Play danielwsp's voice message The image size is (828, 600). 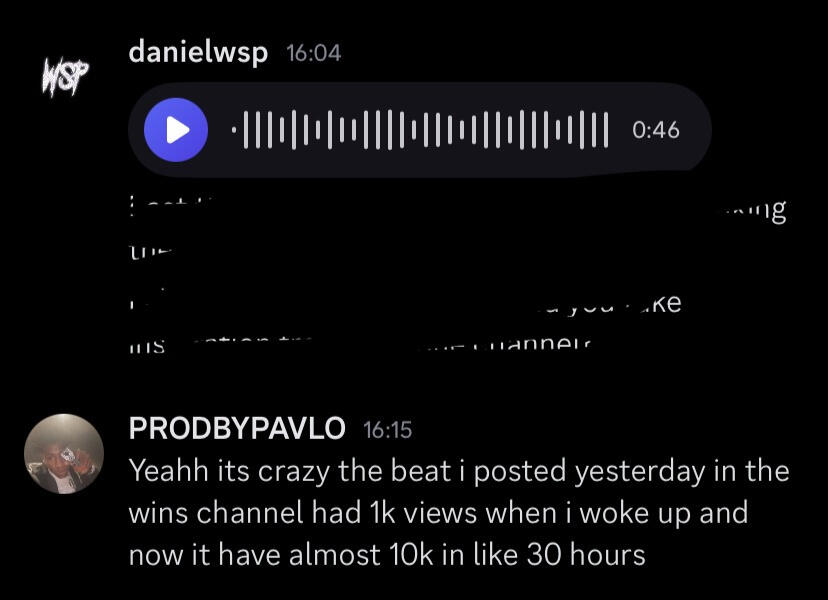[x=176, y=130]
